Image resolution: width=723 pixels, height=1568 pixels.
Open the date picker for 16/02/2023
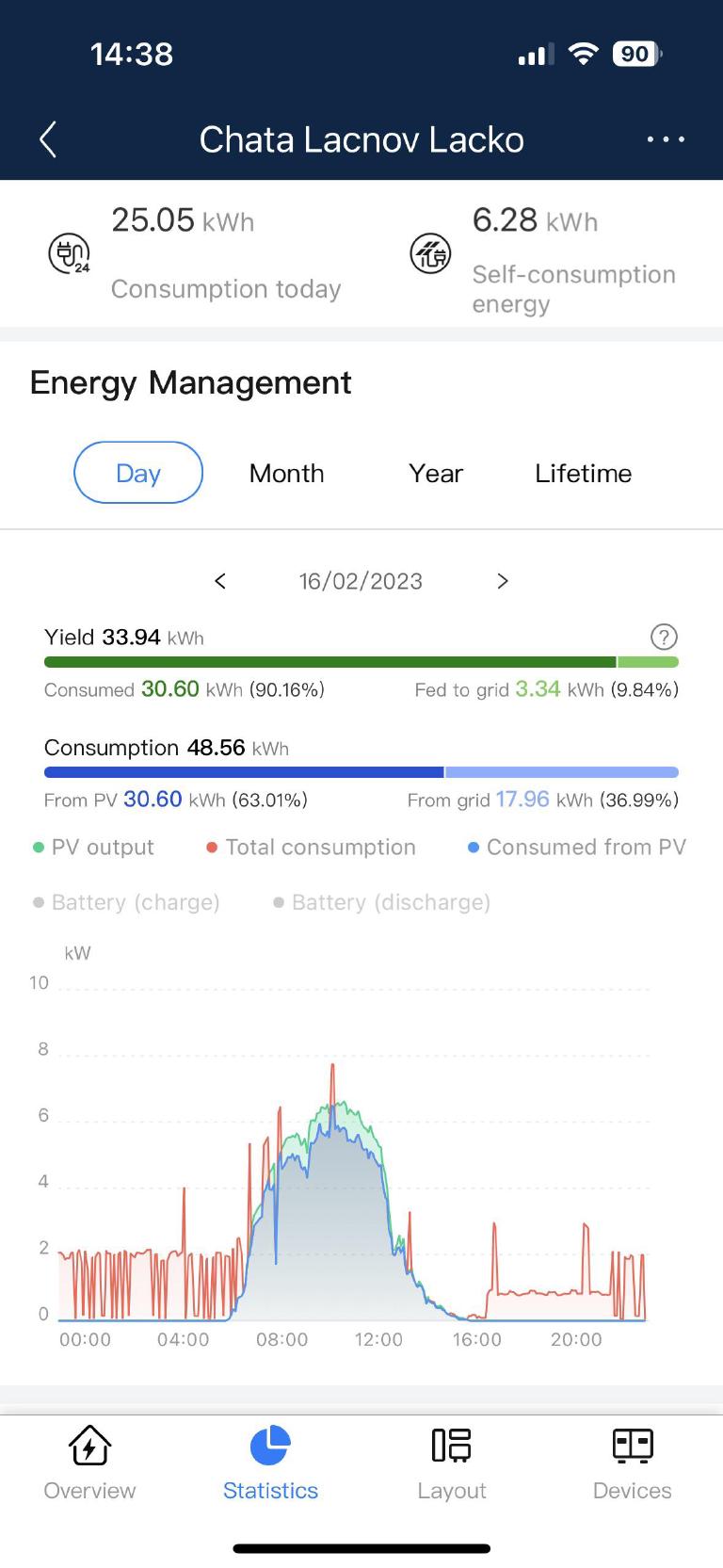(x=361, y=581)
